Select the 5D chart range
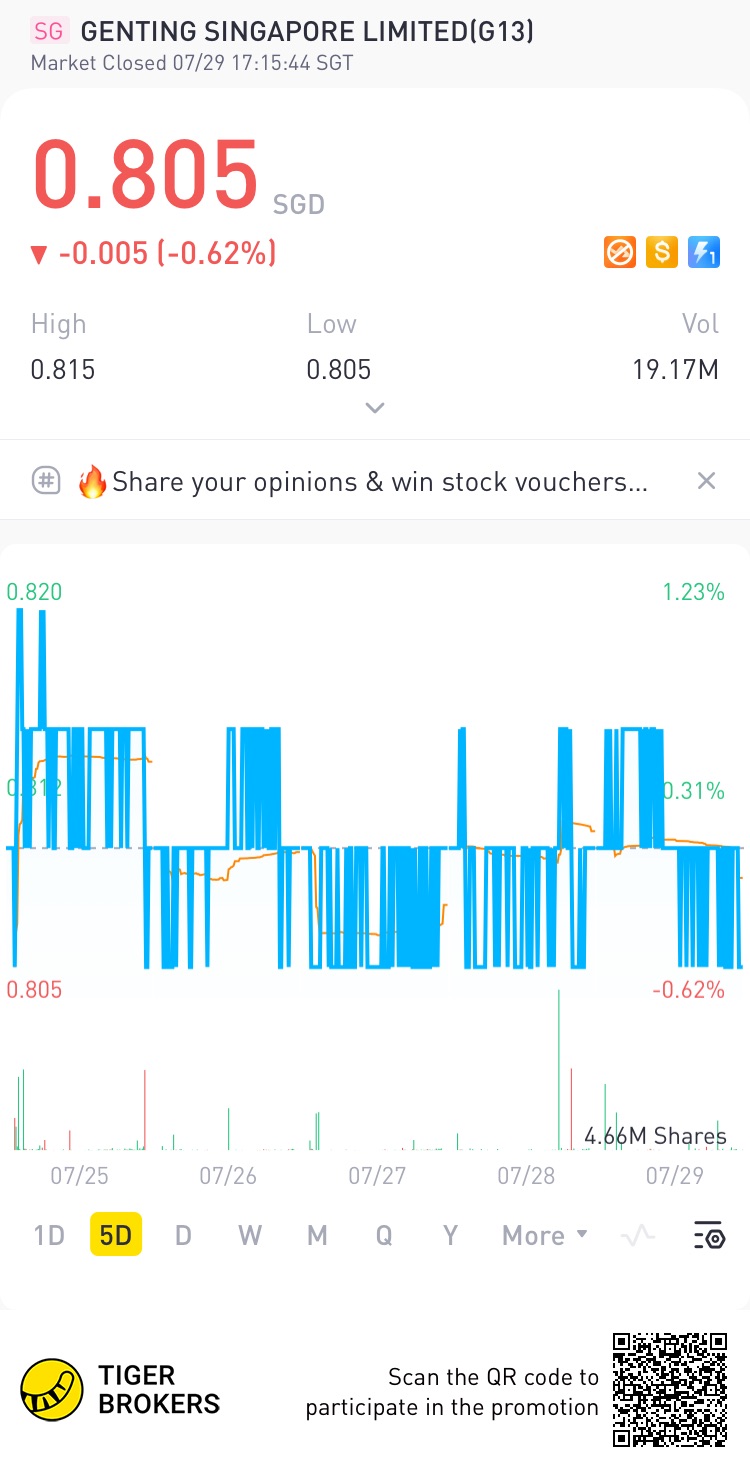 click(116, 1235)
